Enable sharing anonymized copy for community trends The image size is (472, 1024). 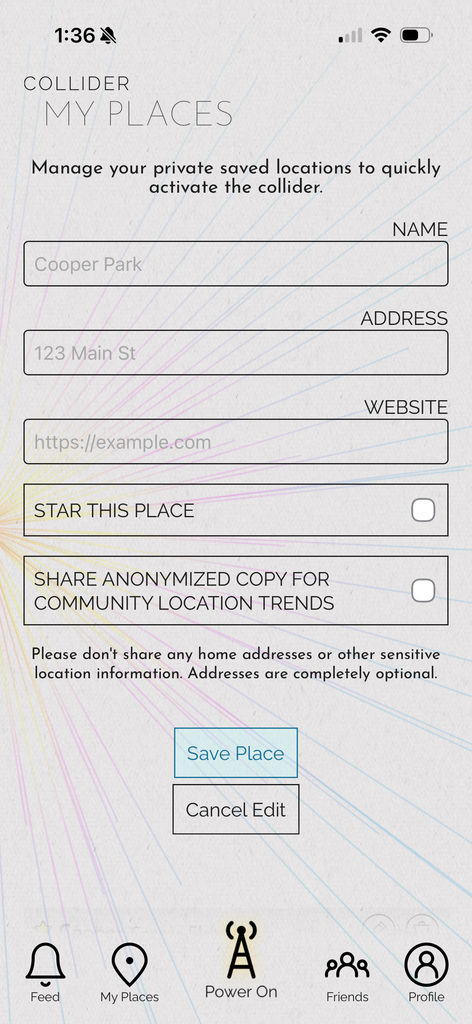423,590
